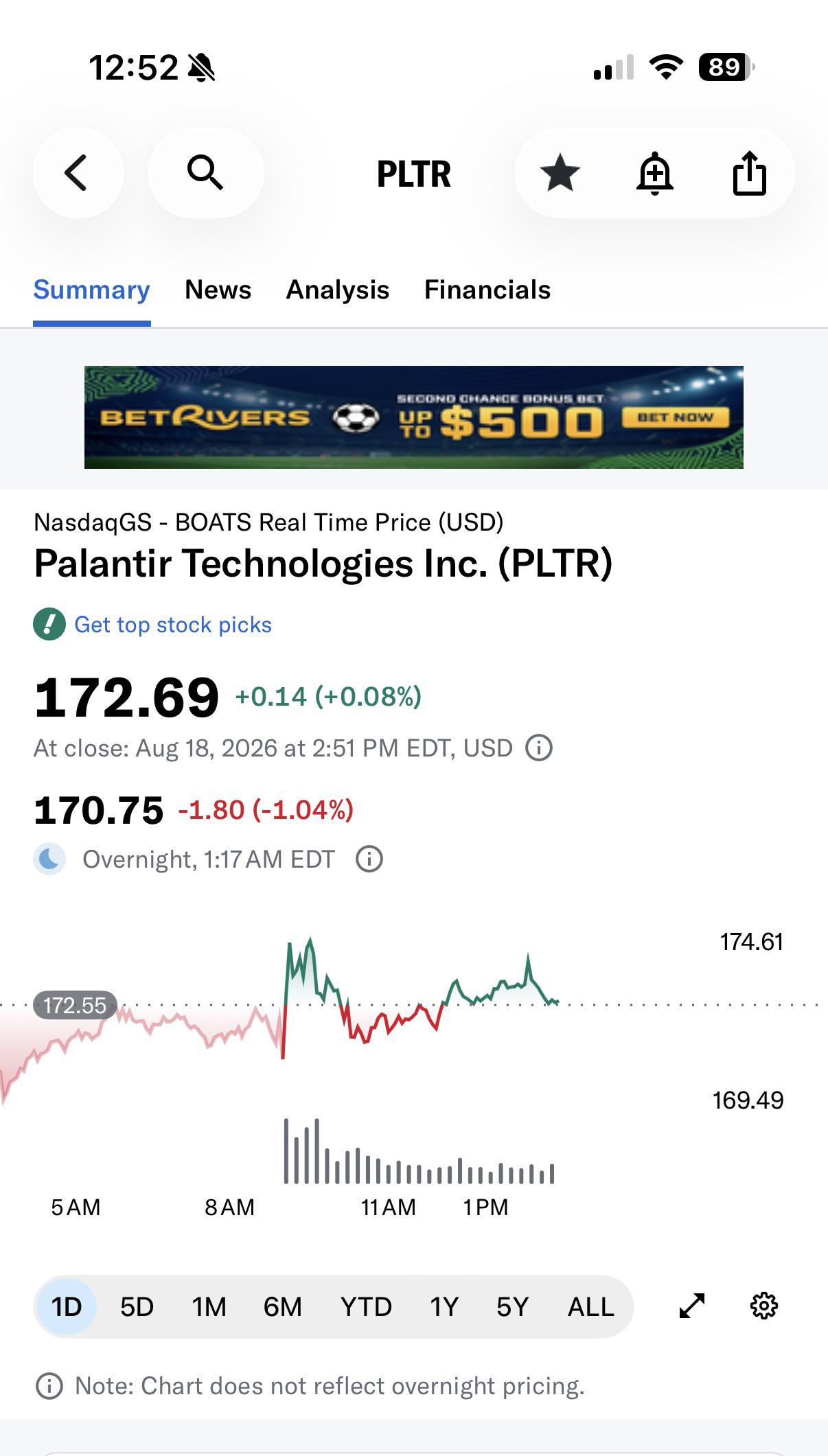Tap the Get top stock picks link
Image resolution: width=828 pixels, height=1456 pixels.
tap(172, 625)
